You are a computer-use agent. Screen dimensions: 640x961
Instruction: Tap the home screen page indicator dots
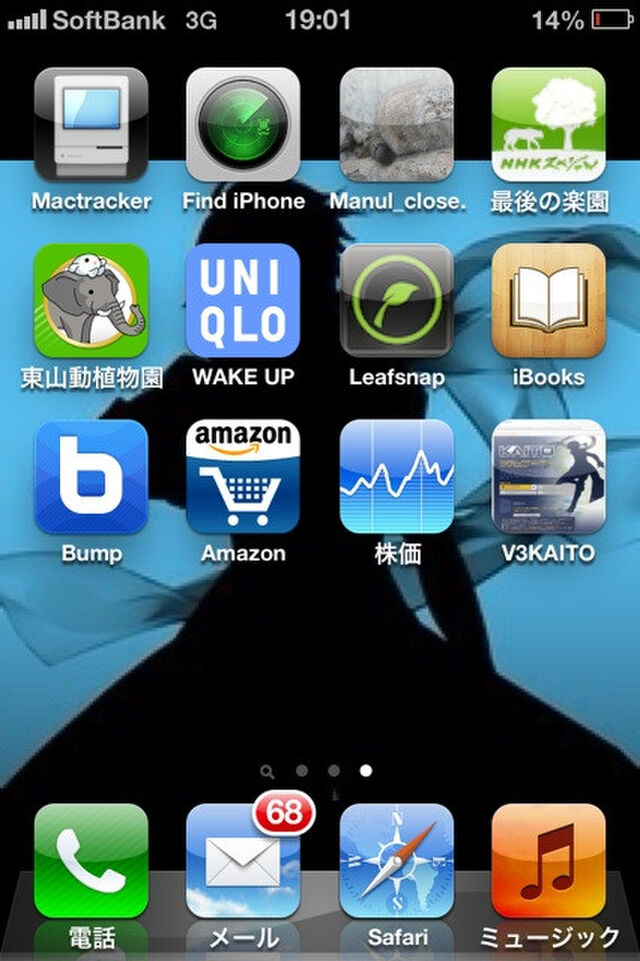tap(318, 771)
